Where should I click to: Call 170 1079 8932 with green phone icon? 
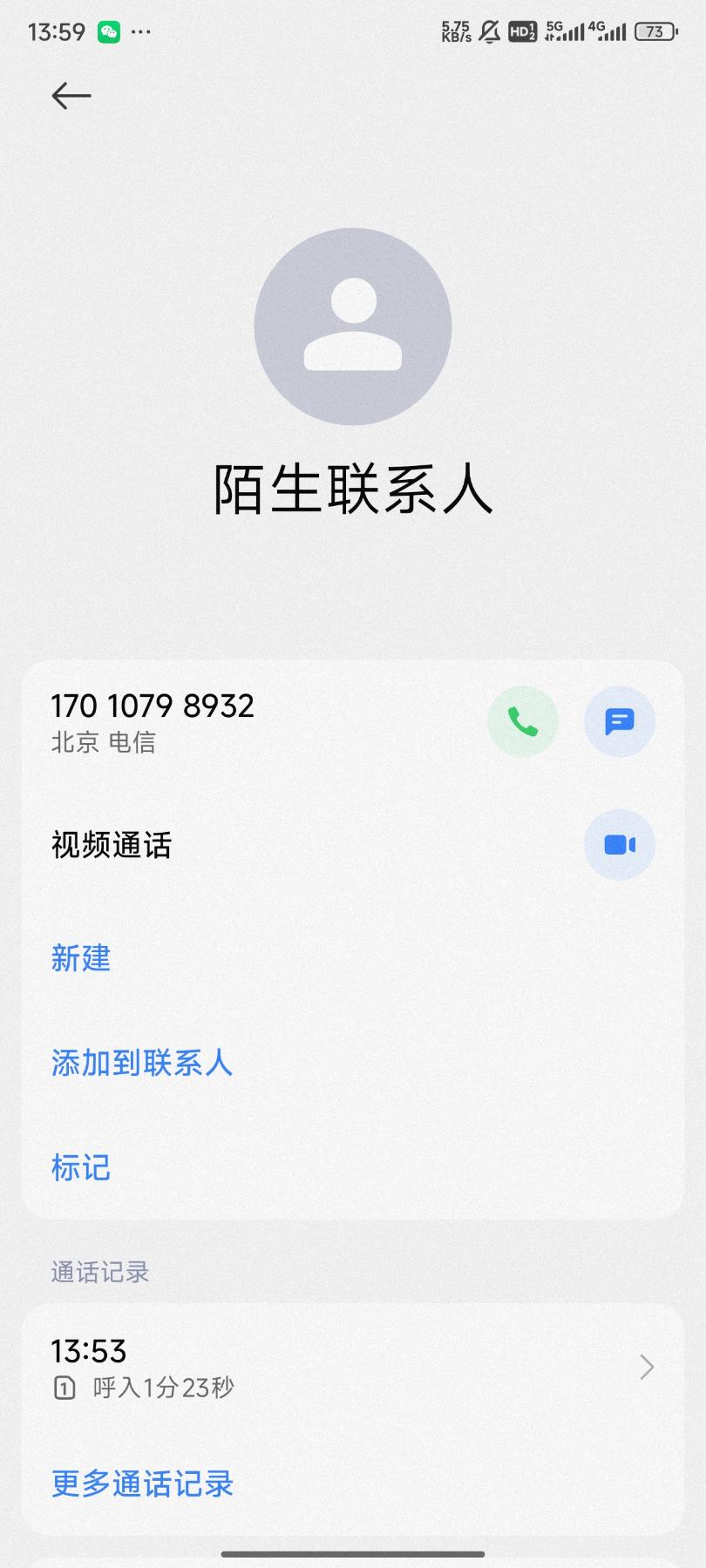523,721
